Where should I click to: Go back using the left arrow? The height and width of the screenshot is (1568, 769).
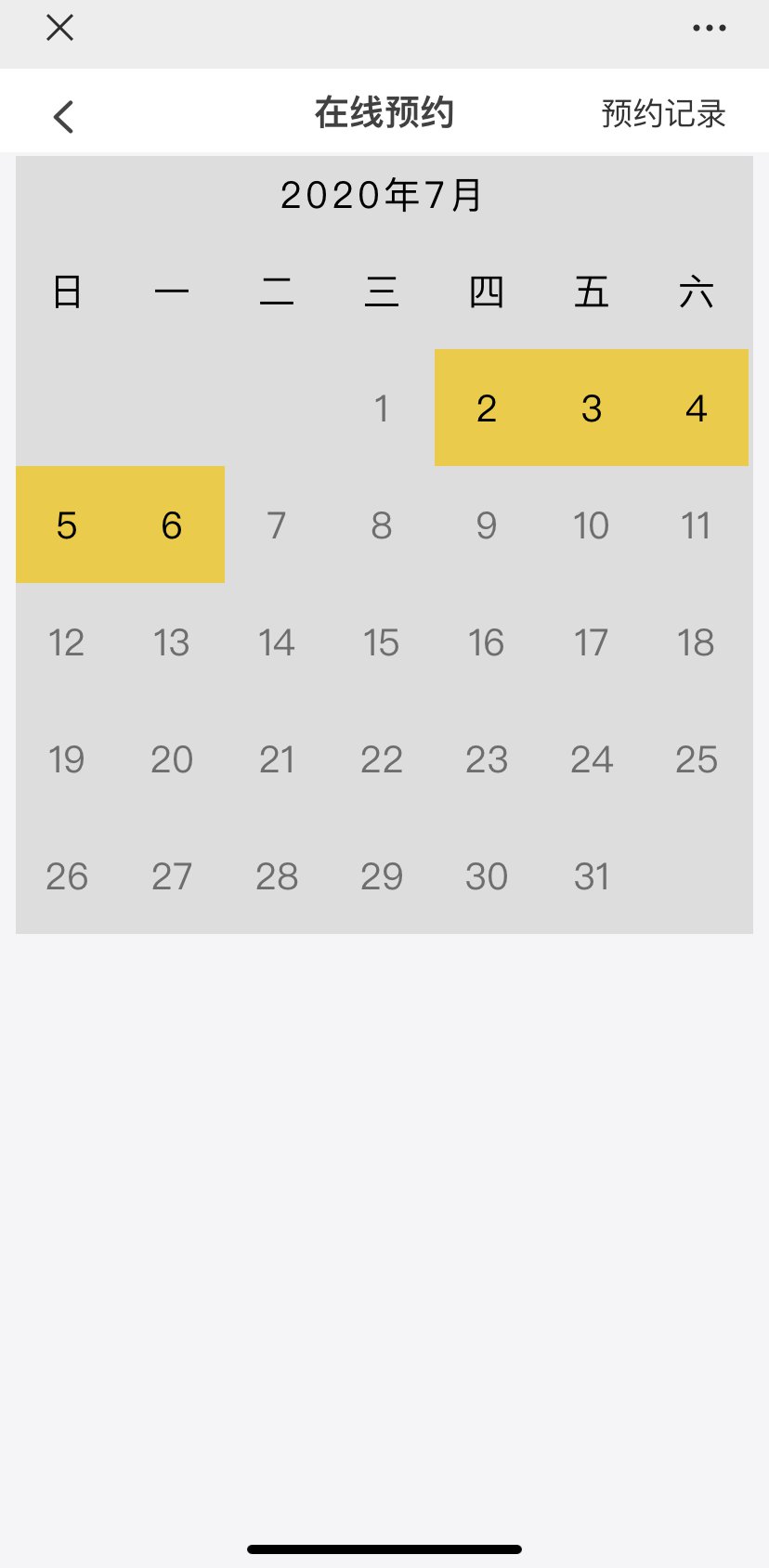63,116
